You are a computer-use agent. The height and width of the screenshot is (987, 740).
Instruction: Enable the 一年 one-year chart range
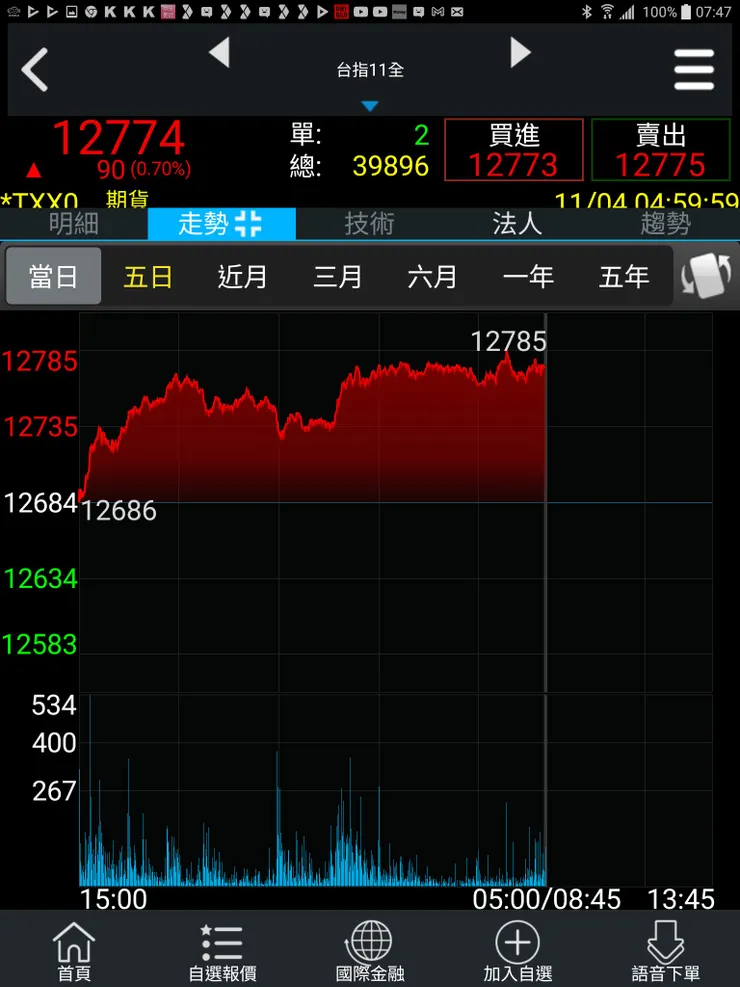point(528,277)
